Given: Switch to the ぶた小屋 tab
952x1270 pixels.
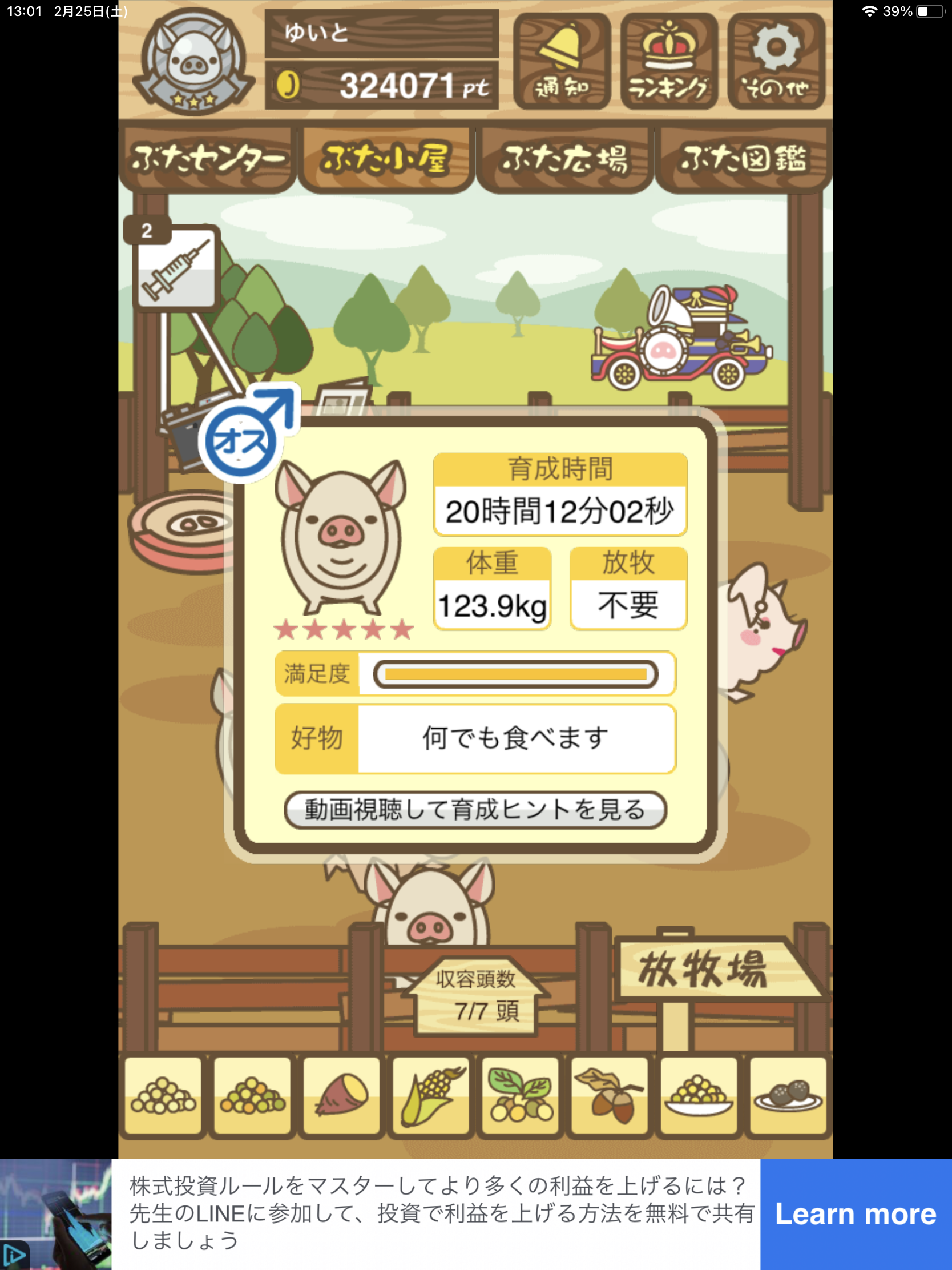Looking at the screenshot, I should pos(386,159).
